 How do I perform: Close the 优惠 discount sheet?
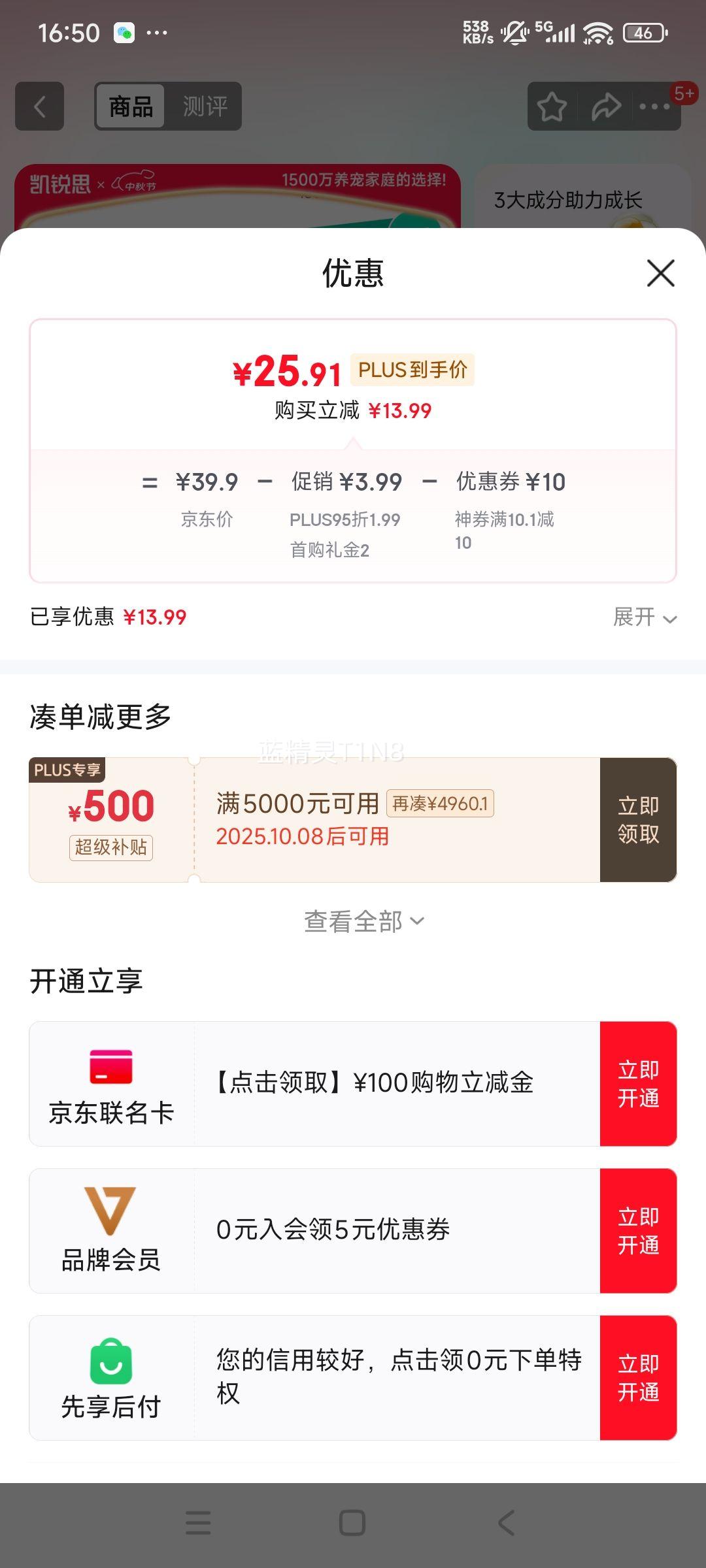click(660, 273)
